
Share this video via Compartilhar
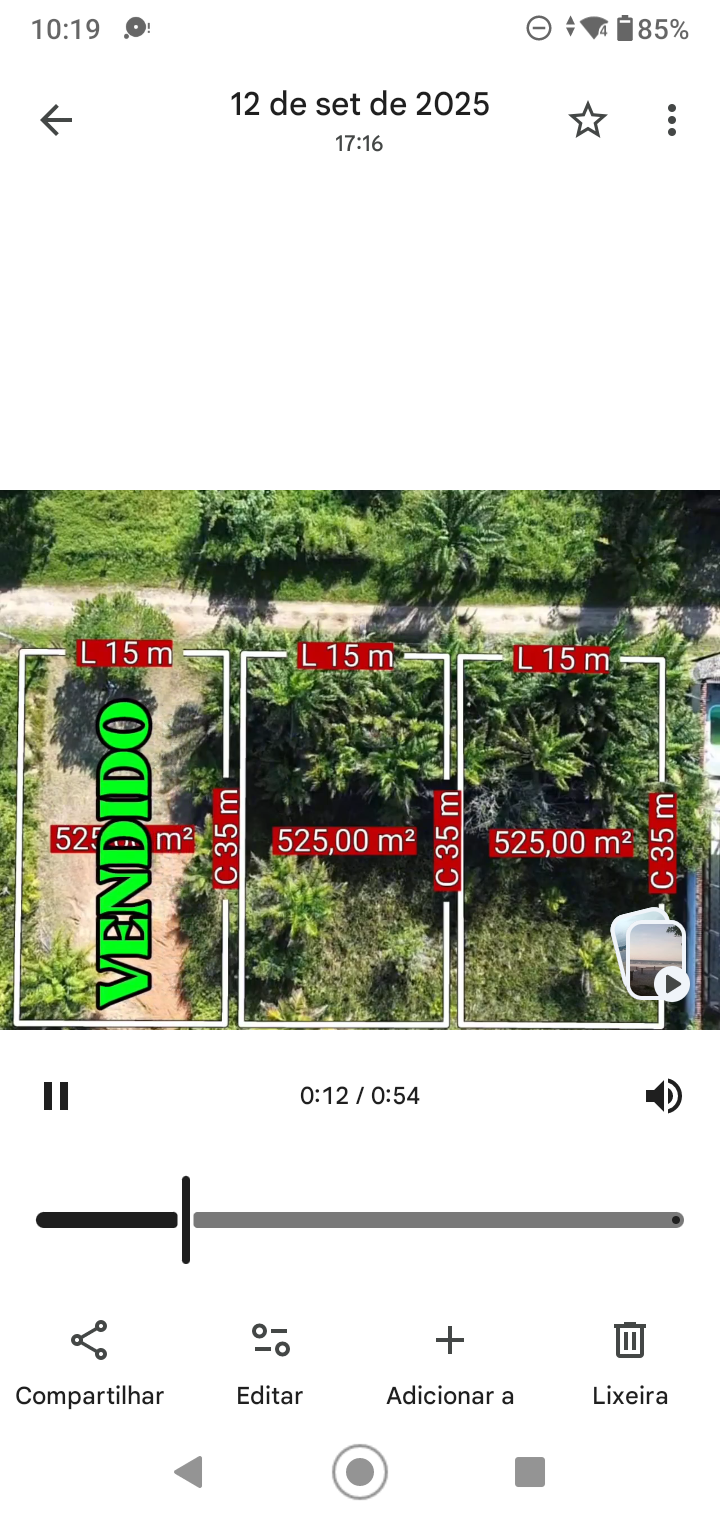point(89,1362)
